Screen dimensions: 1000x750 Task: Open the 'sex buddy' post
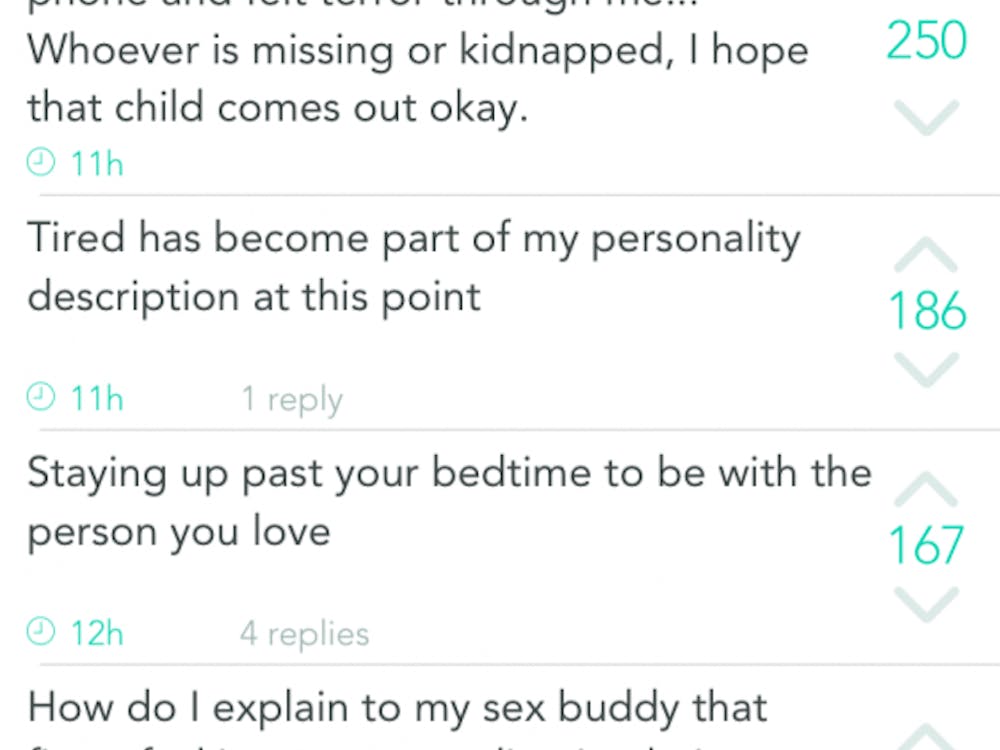tap(398, 708)
